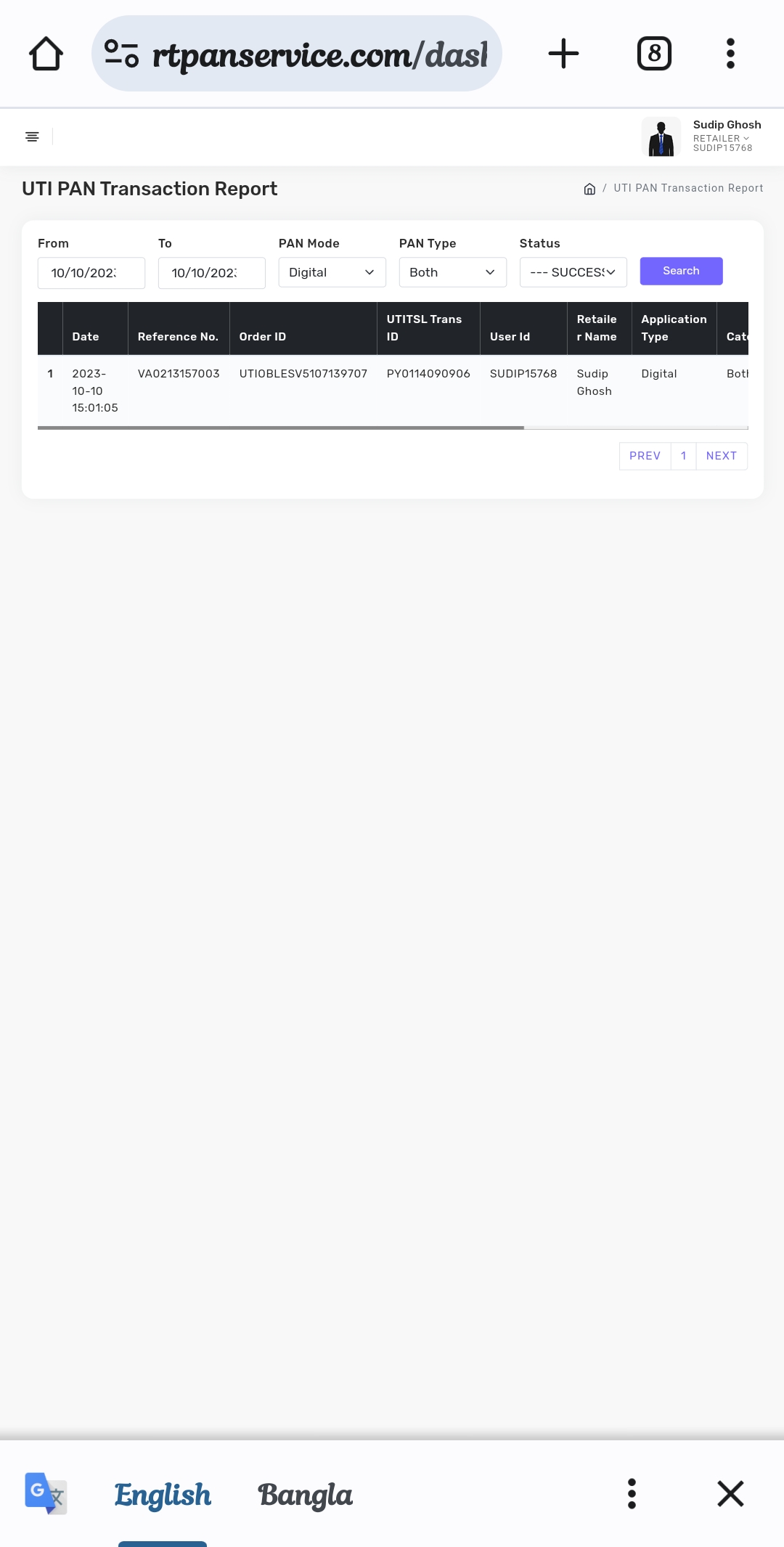Open the sidebar hamburger menu
Viewport: 784px width, 1547px height.
32,136
